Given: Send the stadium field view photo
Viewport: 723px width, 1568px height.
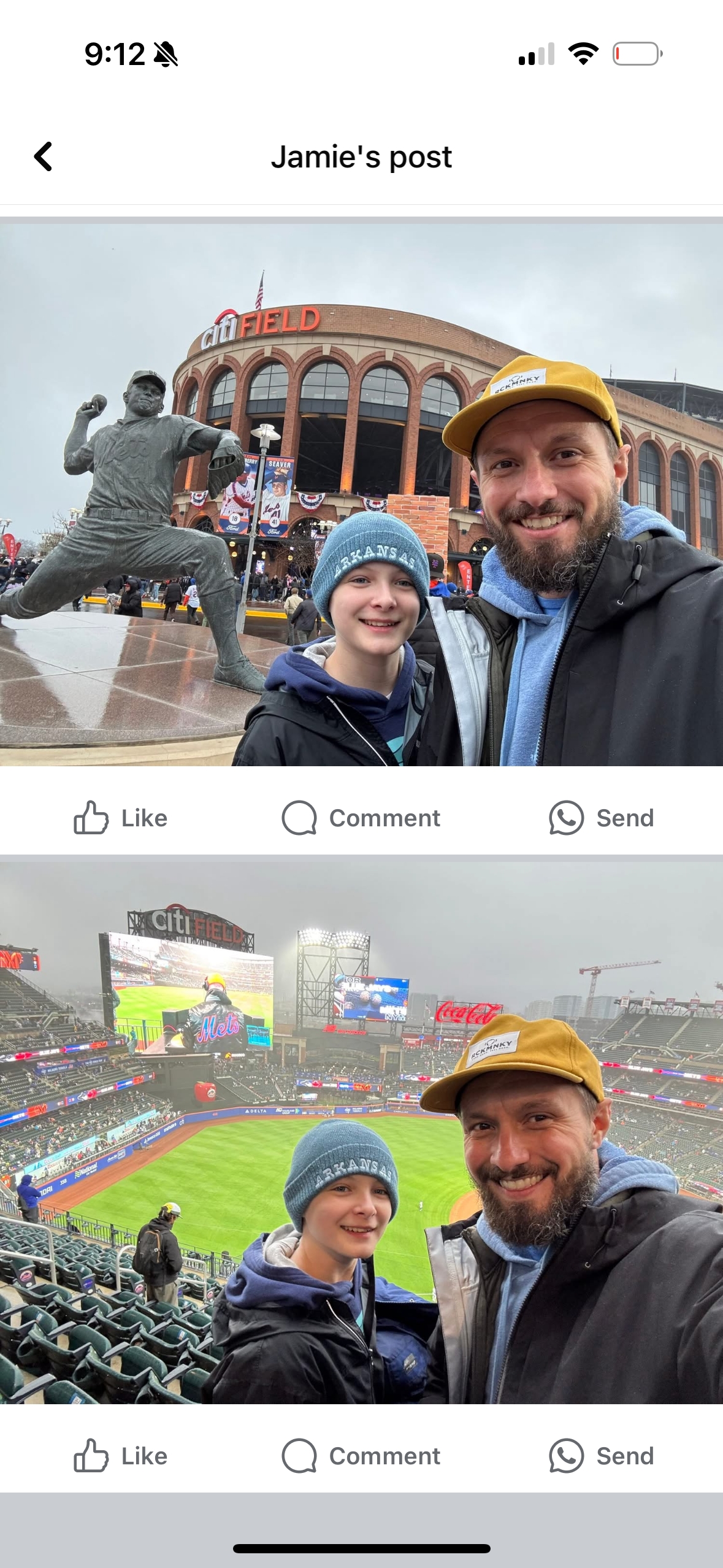Looking at the screenshot, I should [x=602, y=1456].
